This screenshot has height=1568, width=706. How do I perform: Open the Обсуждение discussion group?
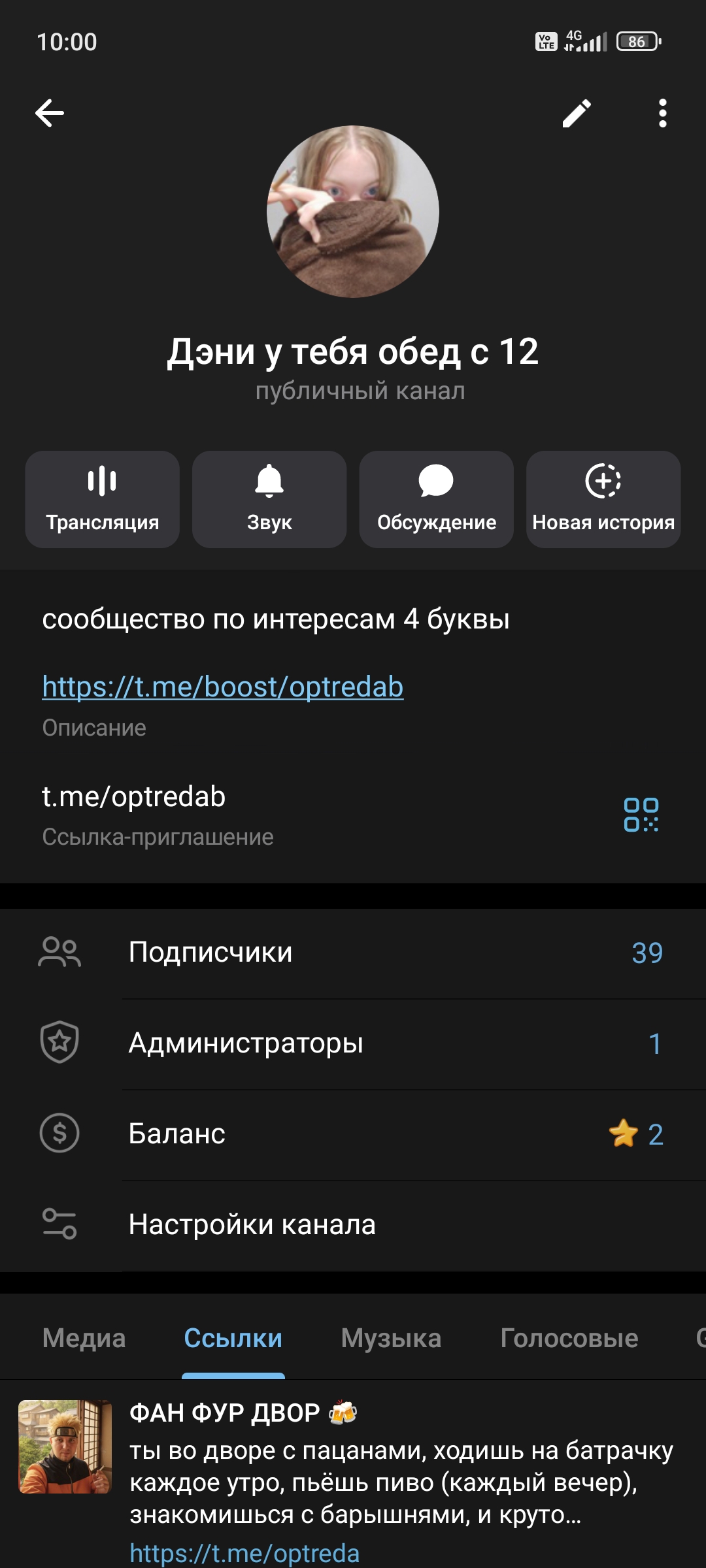point(437,499)
